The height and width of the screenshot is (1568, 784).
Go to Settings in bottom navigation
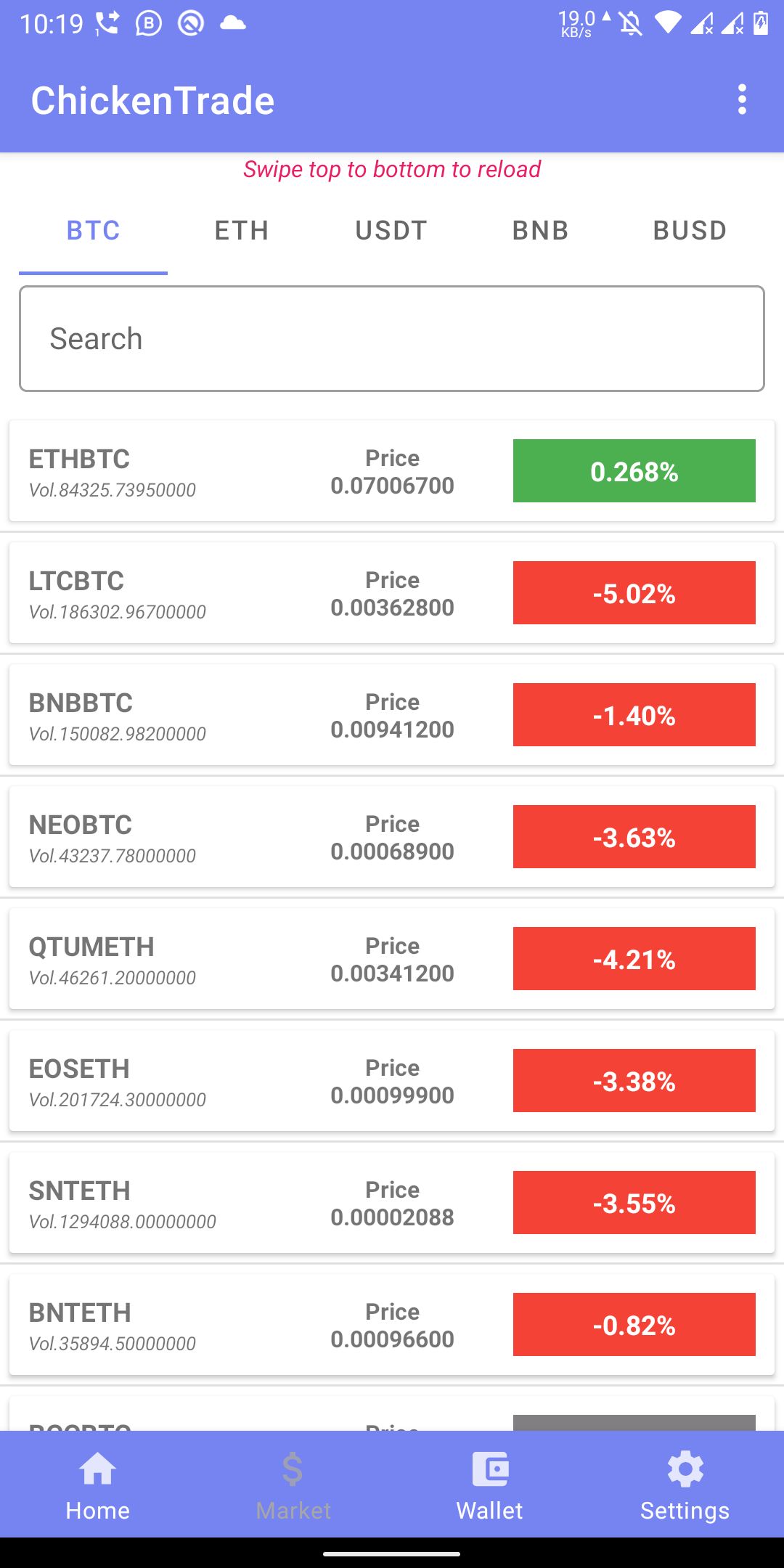[x=685, y=1485]
